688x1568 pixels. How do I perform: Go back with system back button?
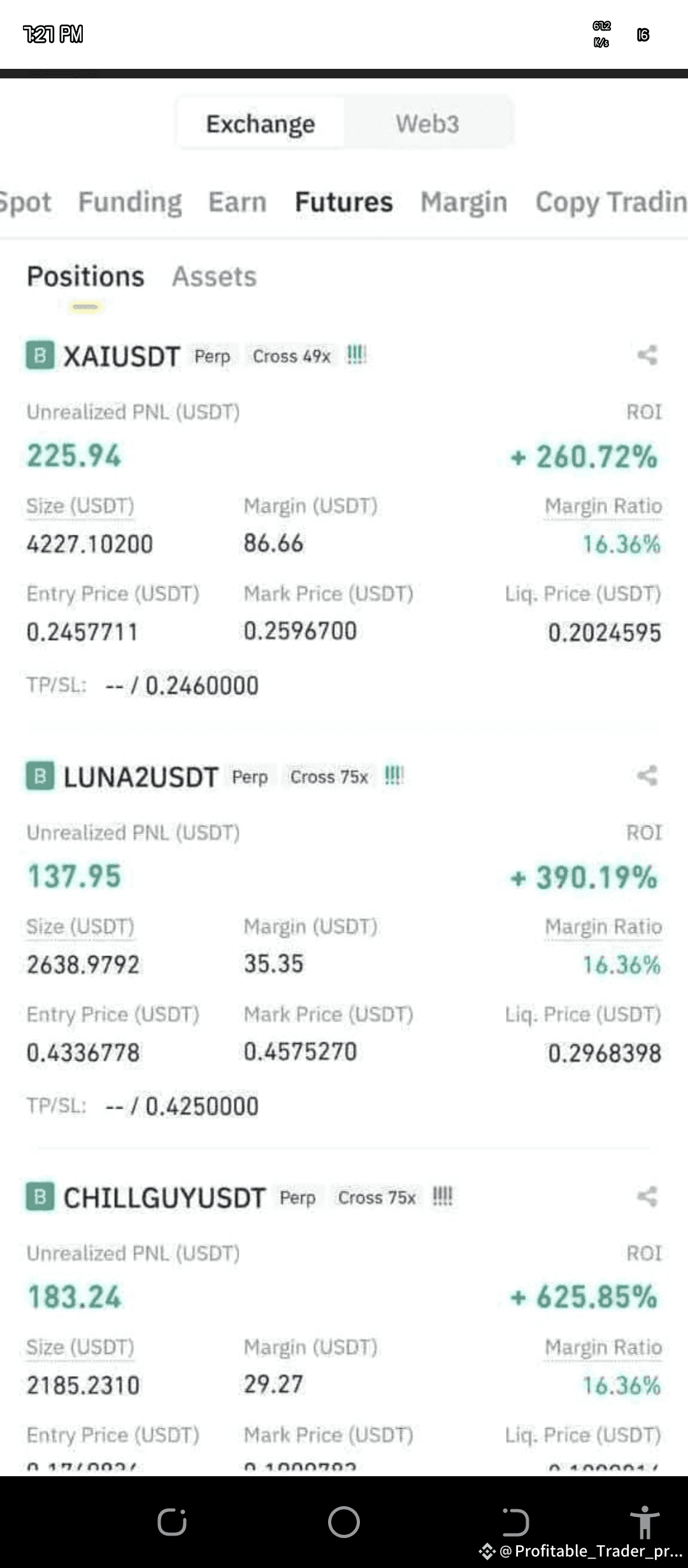pos(515,1522)
